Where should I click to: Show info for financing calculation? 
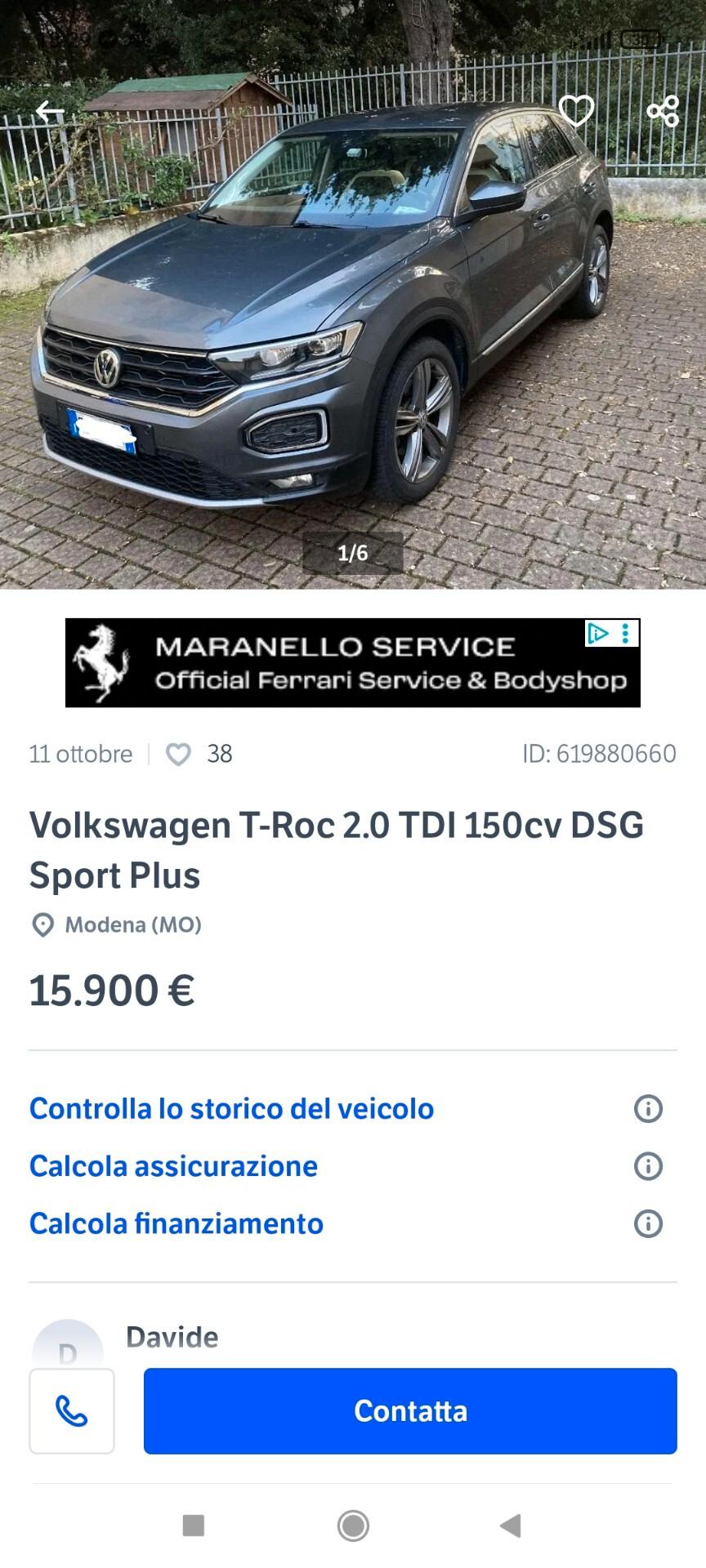click(x=648, y=1223)
